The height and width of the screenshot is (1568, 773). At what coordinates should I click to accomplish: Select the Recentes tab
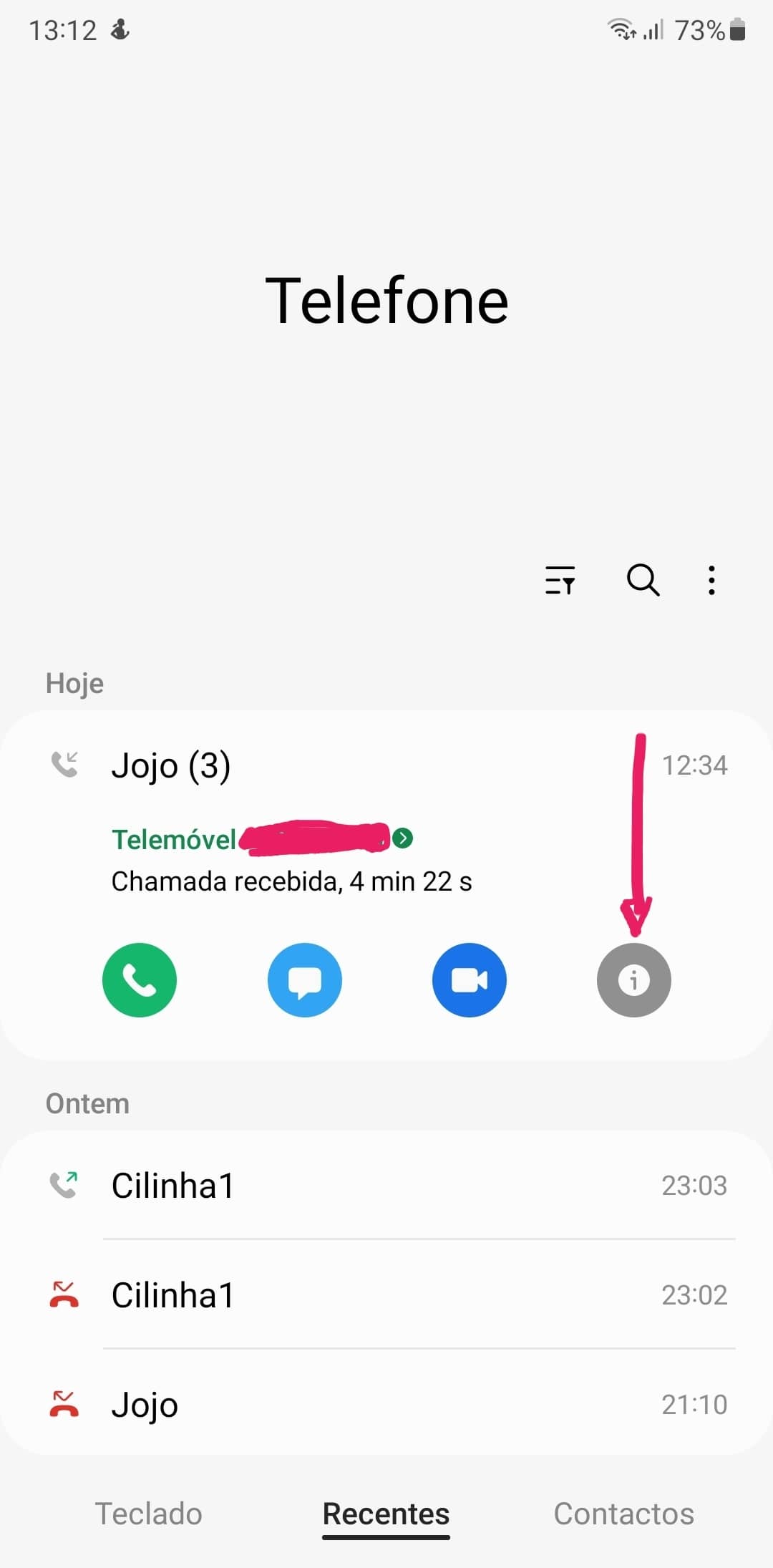[x=386, y=1514]
